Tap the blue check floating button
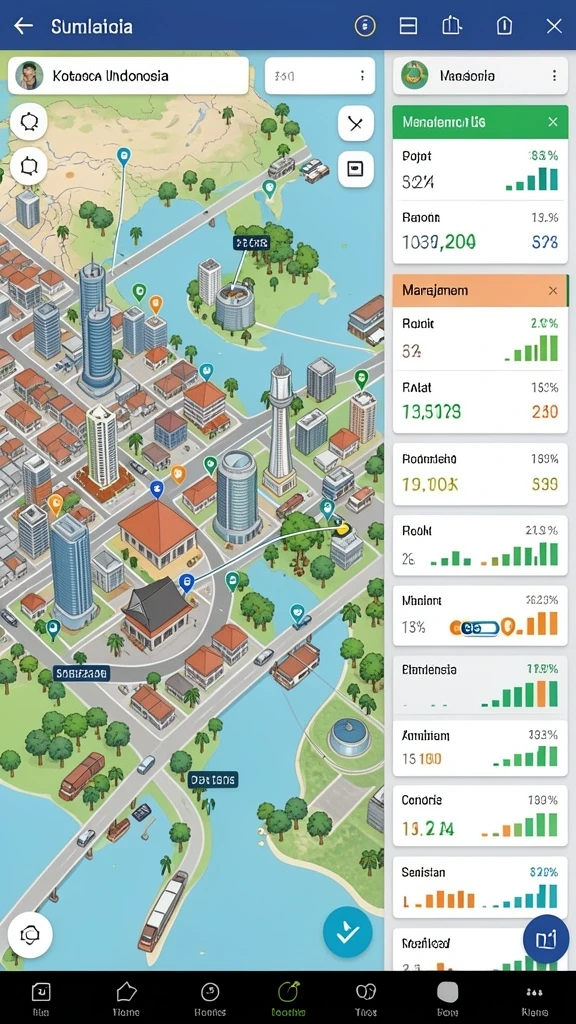 347,931
